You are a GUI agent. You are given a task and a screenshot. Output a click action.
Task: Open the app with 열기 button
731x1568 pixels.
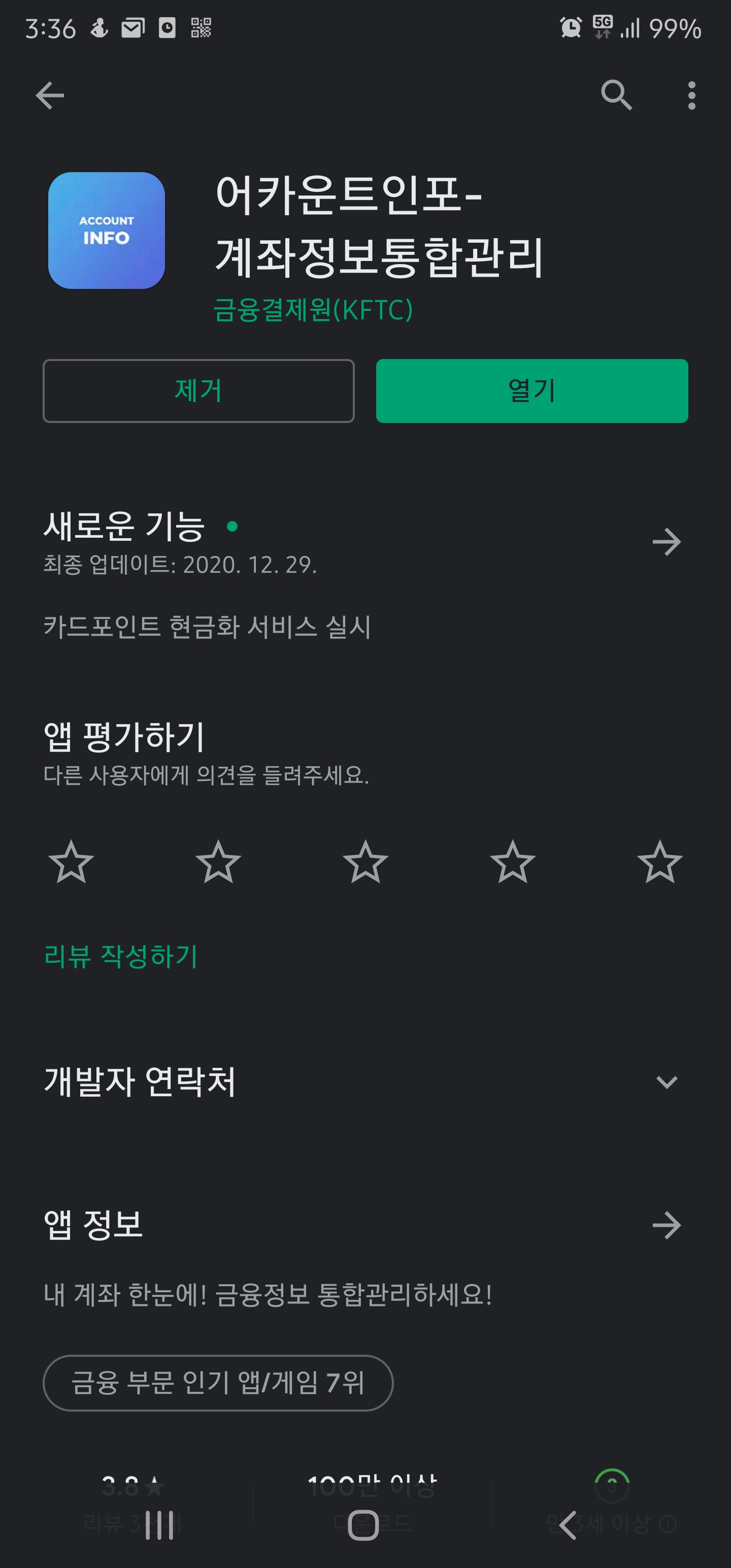coord(532,391)
